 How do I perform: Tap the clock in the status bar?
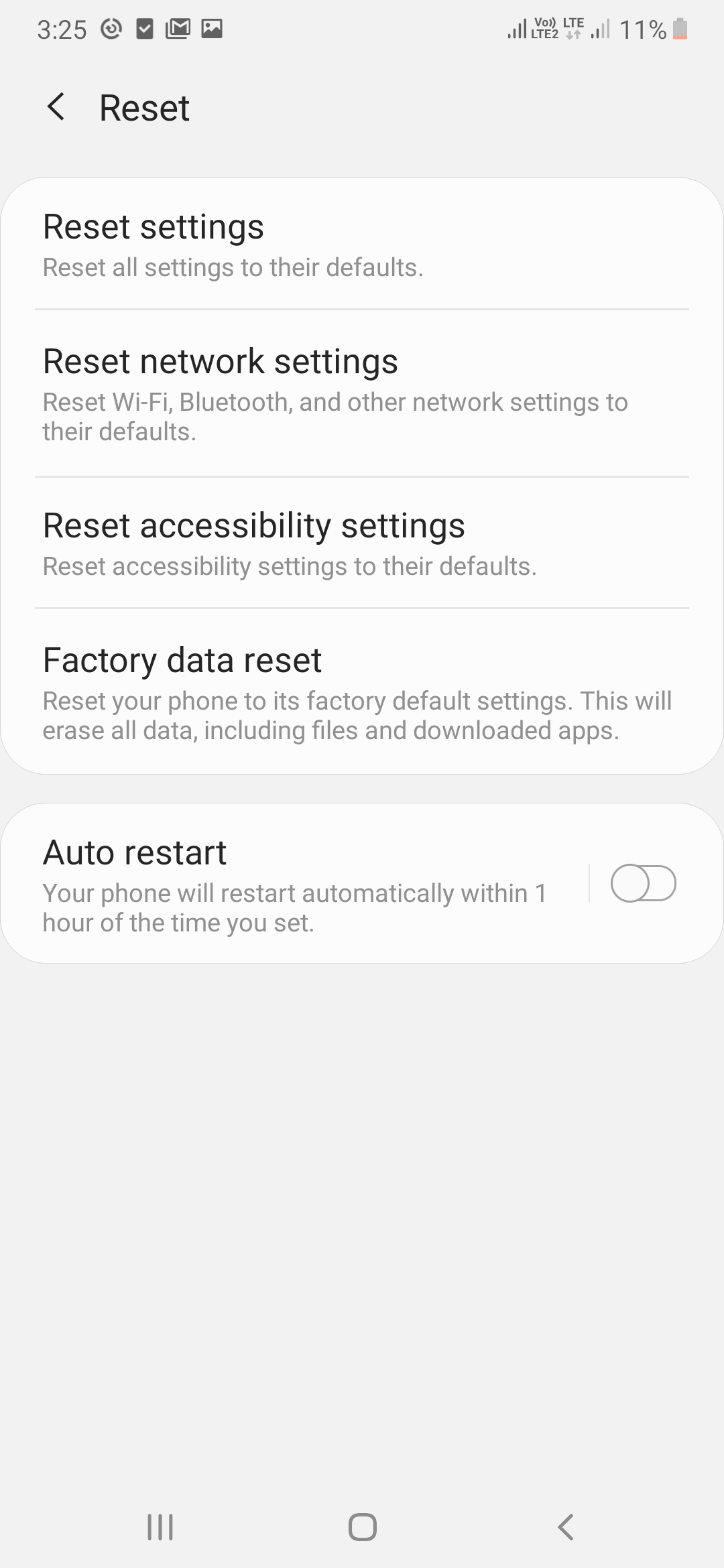point(62,28)
